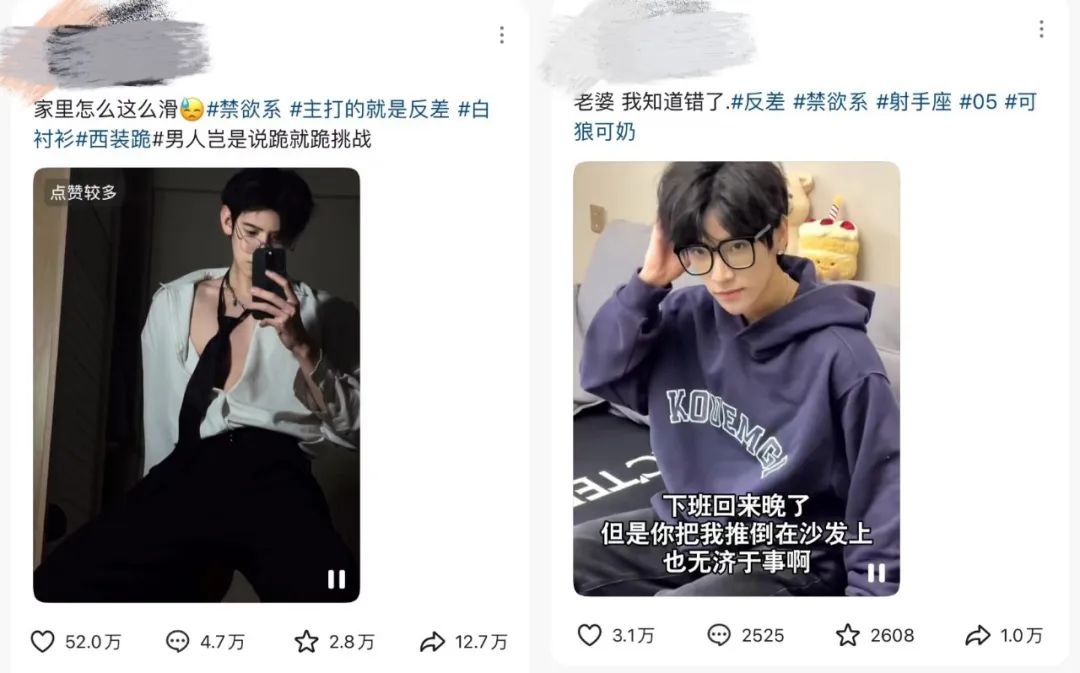Open hashtag #主打的就是反差

coord(369,109)
